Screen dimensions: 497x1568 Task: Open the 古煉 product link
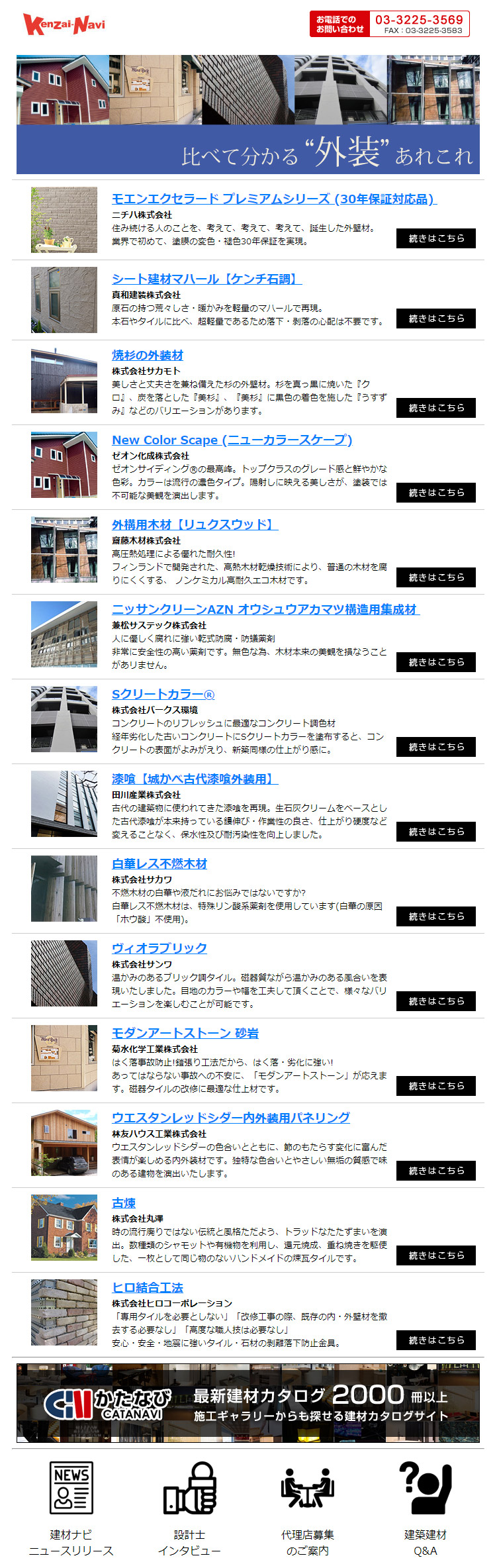coord(123,1202)
